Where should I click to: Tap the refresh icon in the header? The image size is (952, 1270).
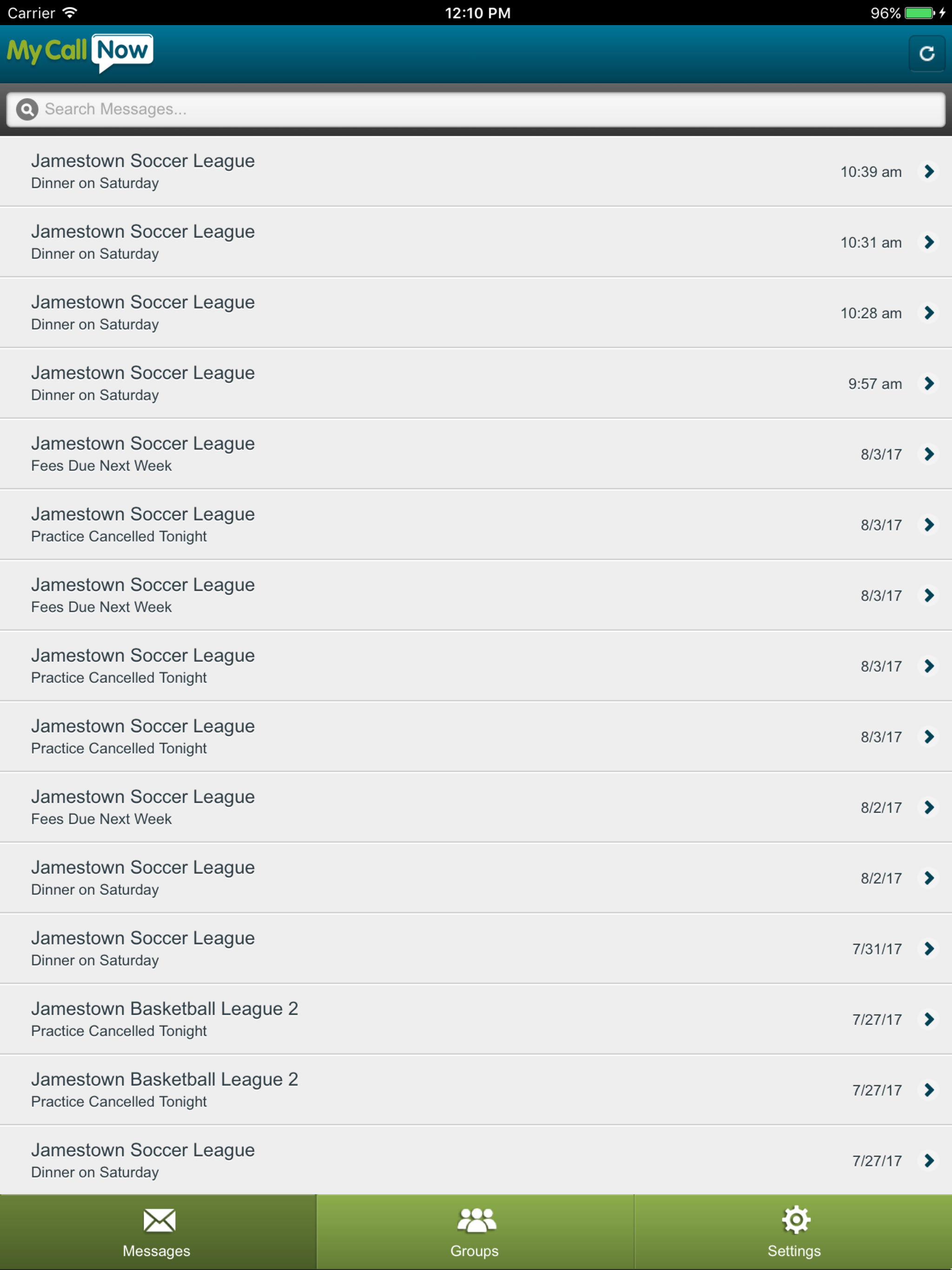pos(927,53)
